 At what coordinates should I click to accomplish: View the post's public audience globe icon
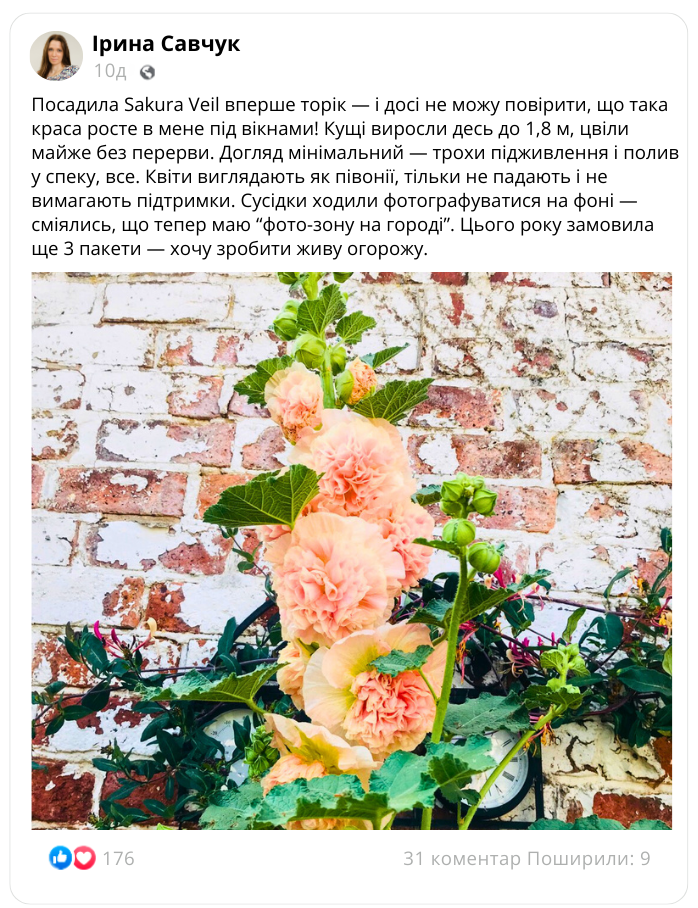148,72
